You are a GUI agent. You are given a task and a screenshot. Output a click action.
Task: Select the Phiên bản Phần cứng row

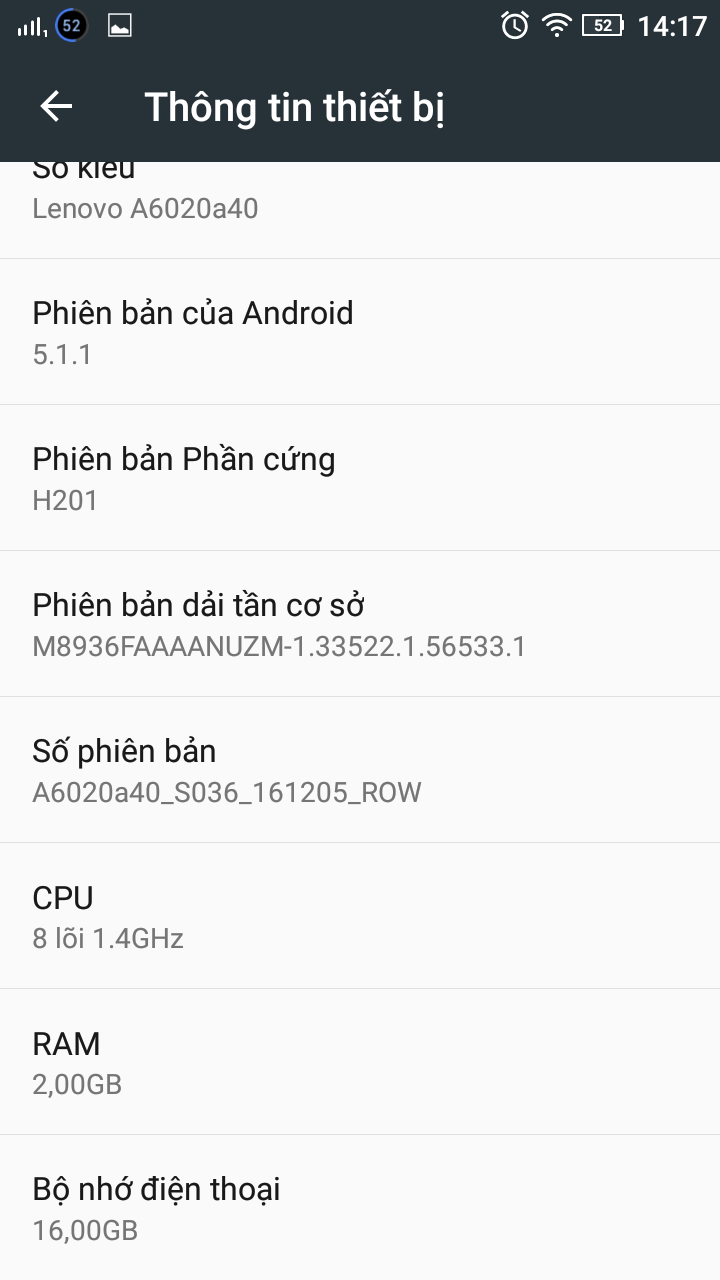coord(360,478)
